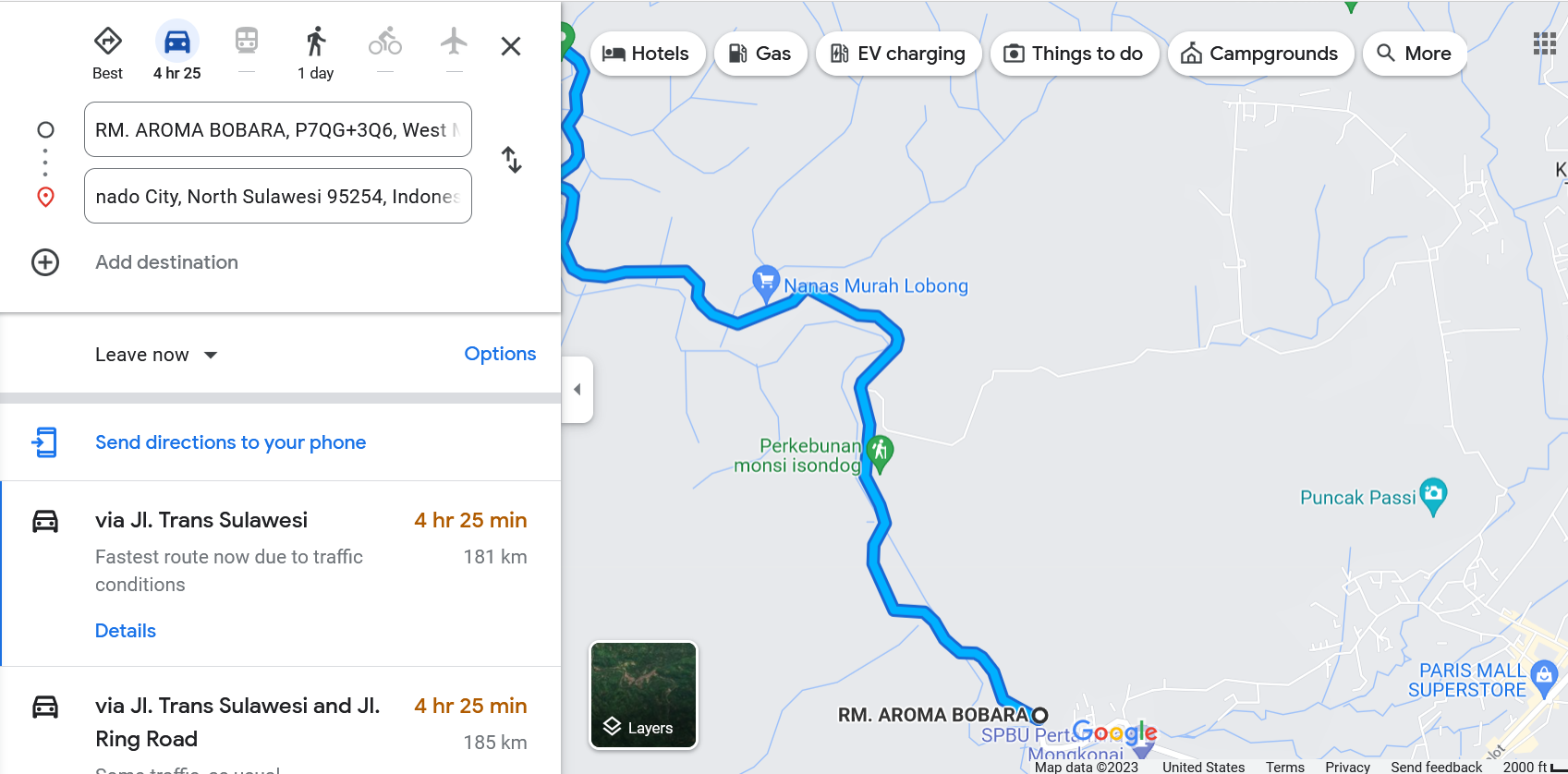
Task: Open route Options
Action: pyautogui.click(x=500, y=354)
